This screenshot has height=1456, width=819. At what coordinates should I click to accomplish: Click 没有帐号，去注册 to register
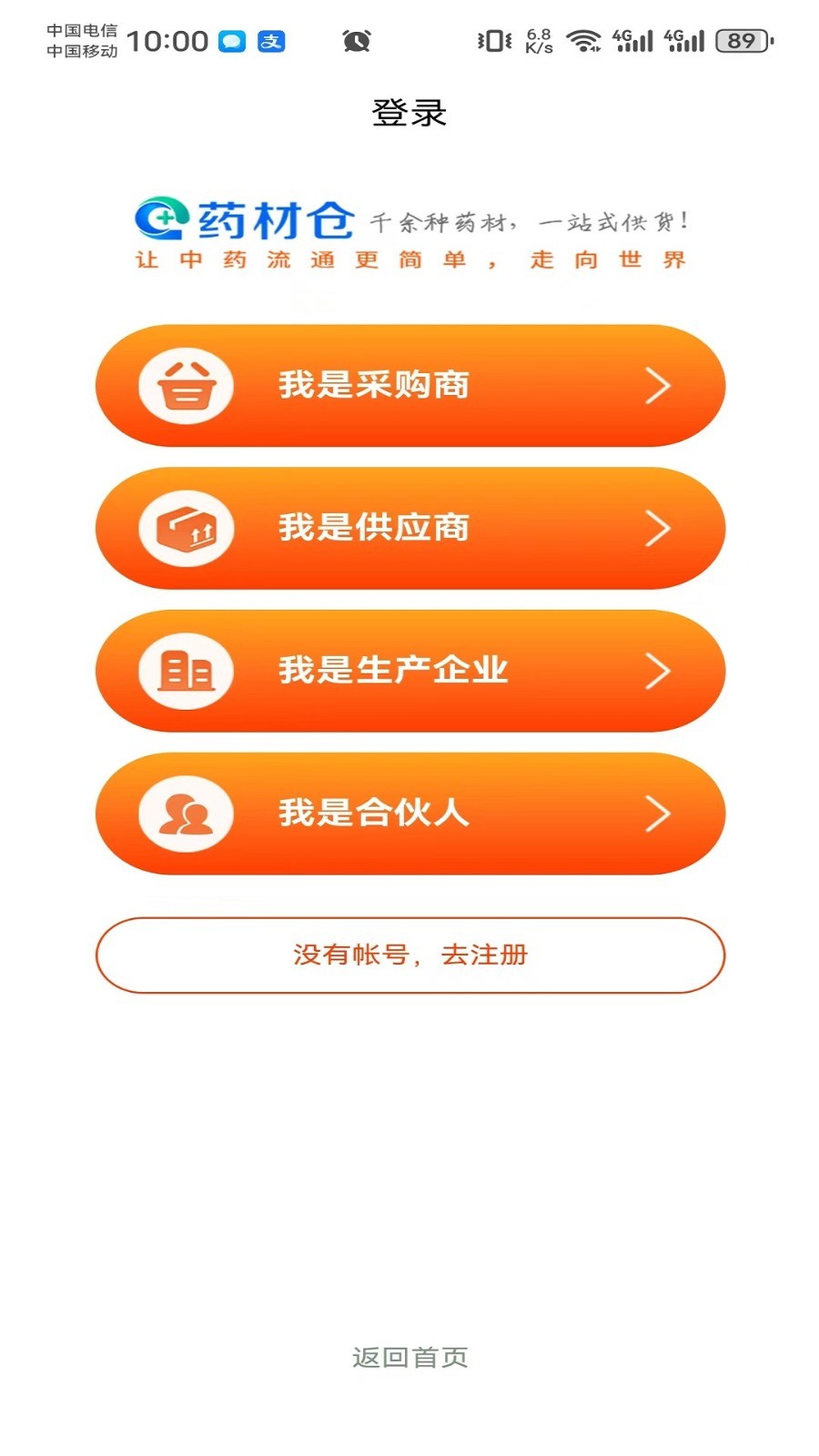click(409, 955)
